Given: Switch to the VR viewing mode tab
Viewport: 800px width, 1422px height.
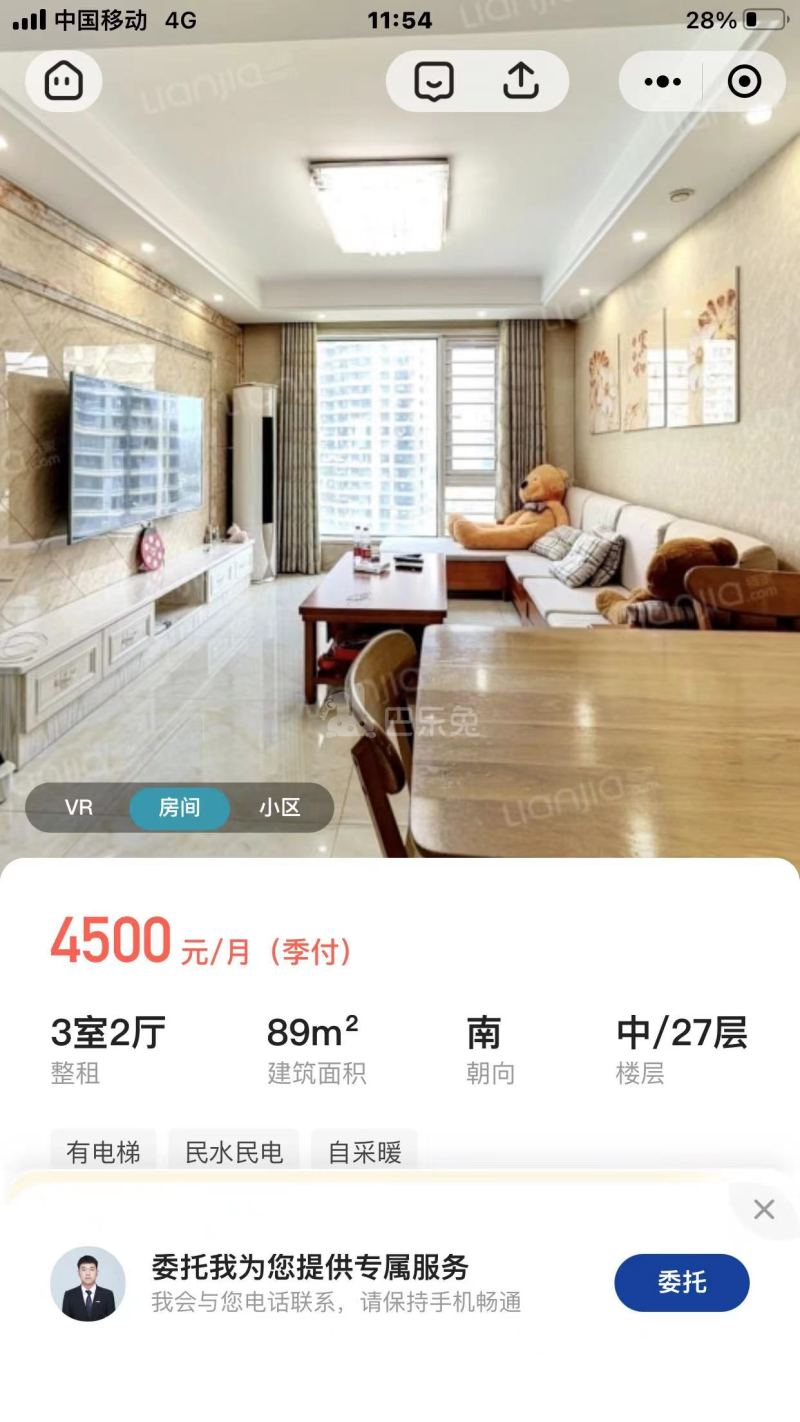Looking at the screenshot, I should point(78,806).
